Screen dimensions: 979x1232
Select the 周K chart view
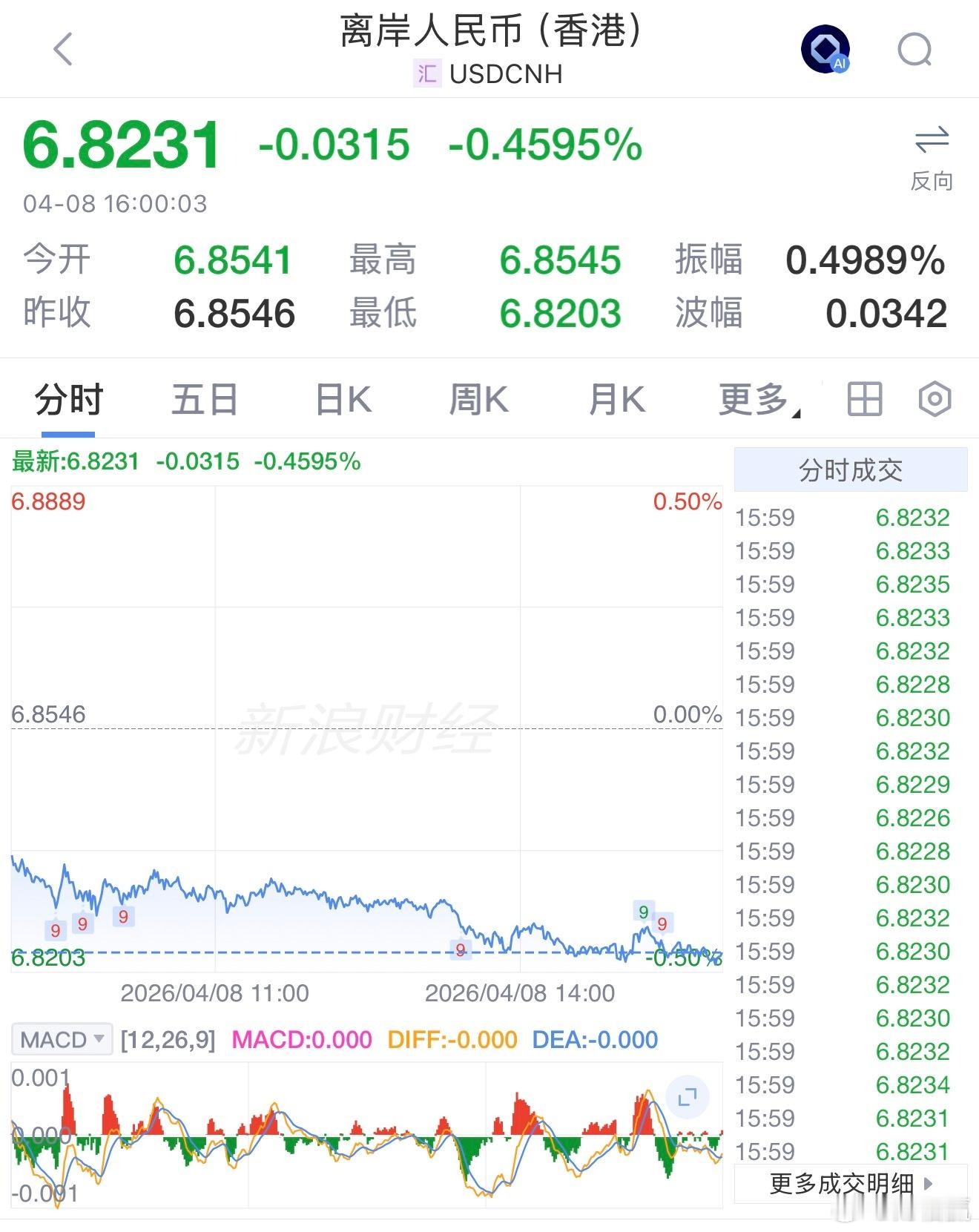[478, 398]
